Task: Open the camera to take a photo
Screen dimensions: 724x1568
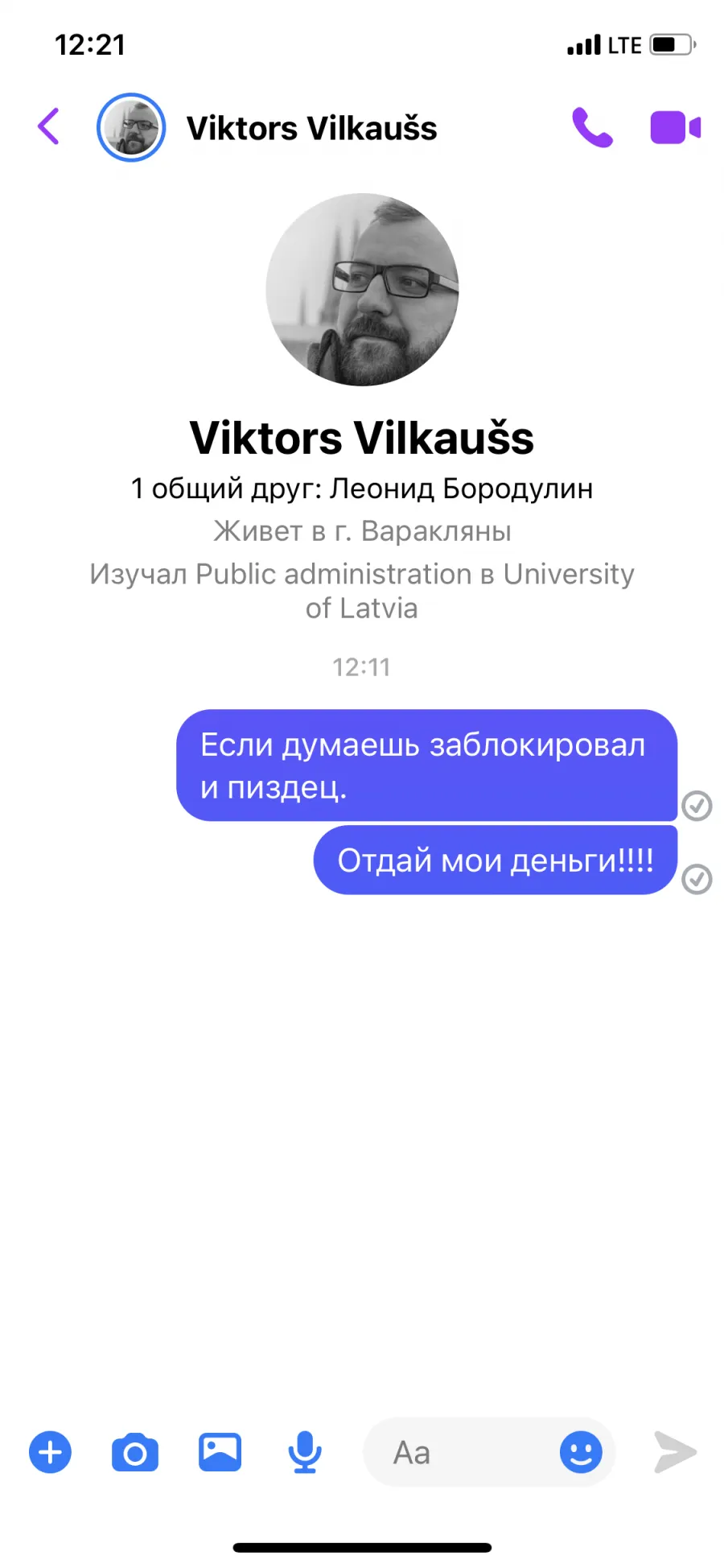Action: click(x=135, y=1452)
